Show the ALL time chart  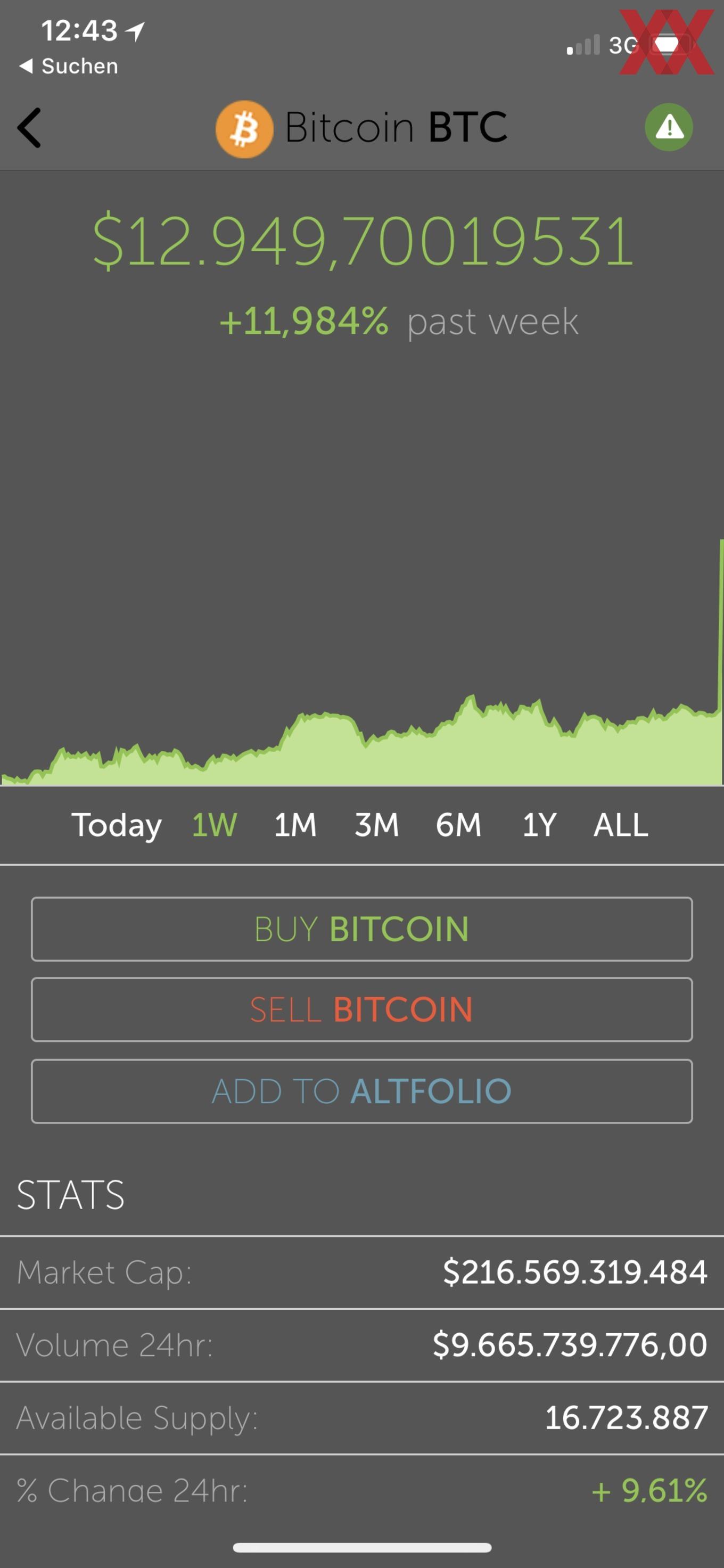621,825
